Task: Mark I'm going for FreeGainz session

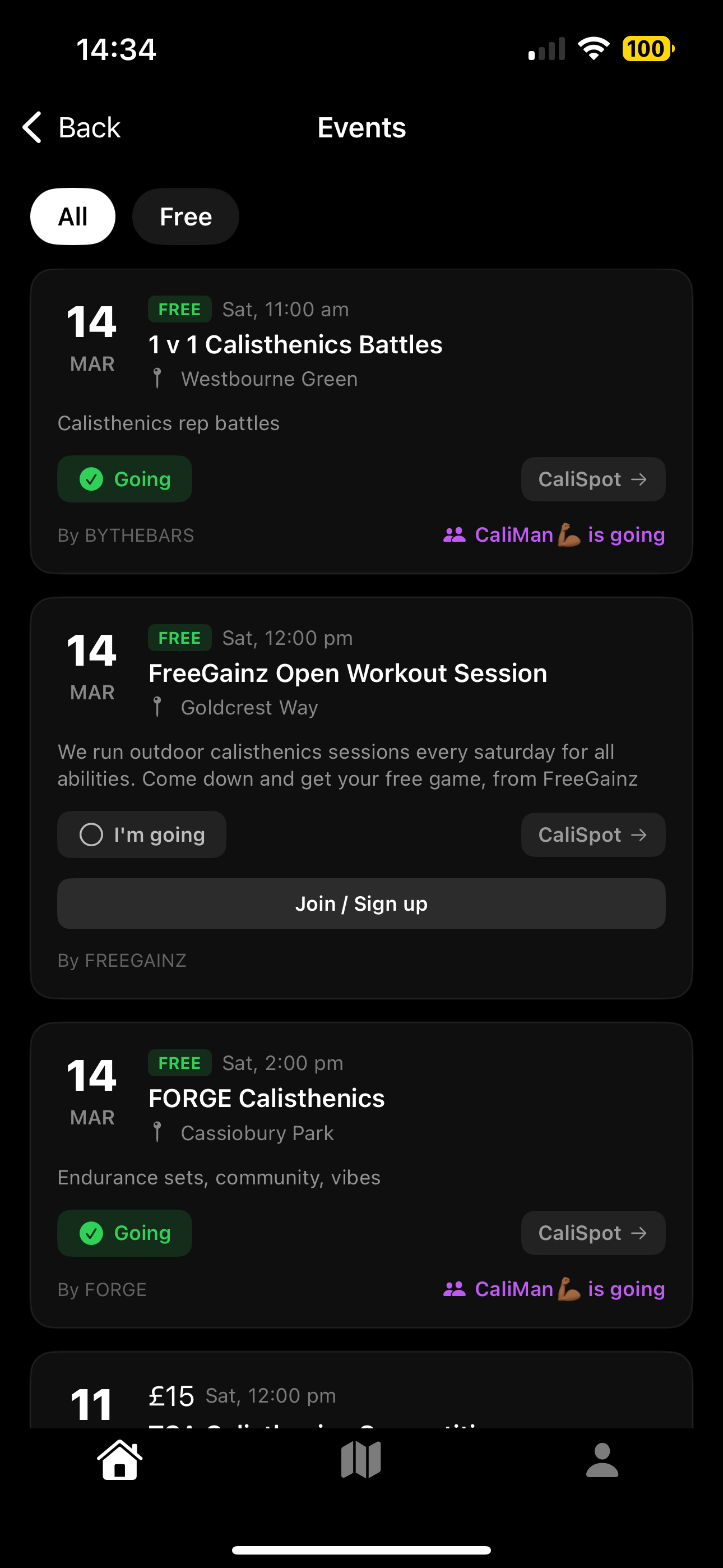Action: click(x=142, y=834)
